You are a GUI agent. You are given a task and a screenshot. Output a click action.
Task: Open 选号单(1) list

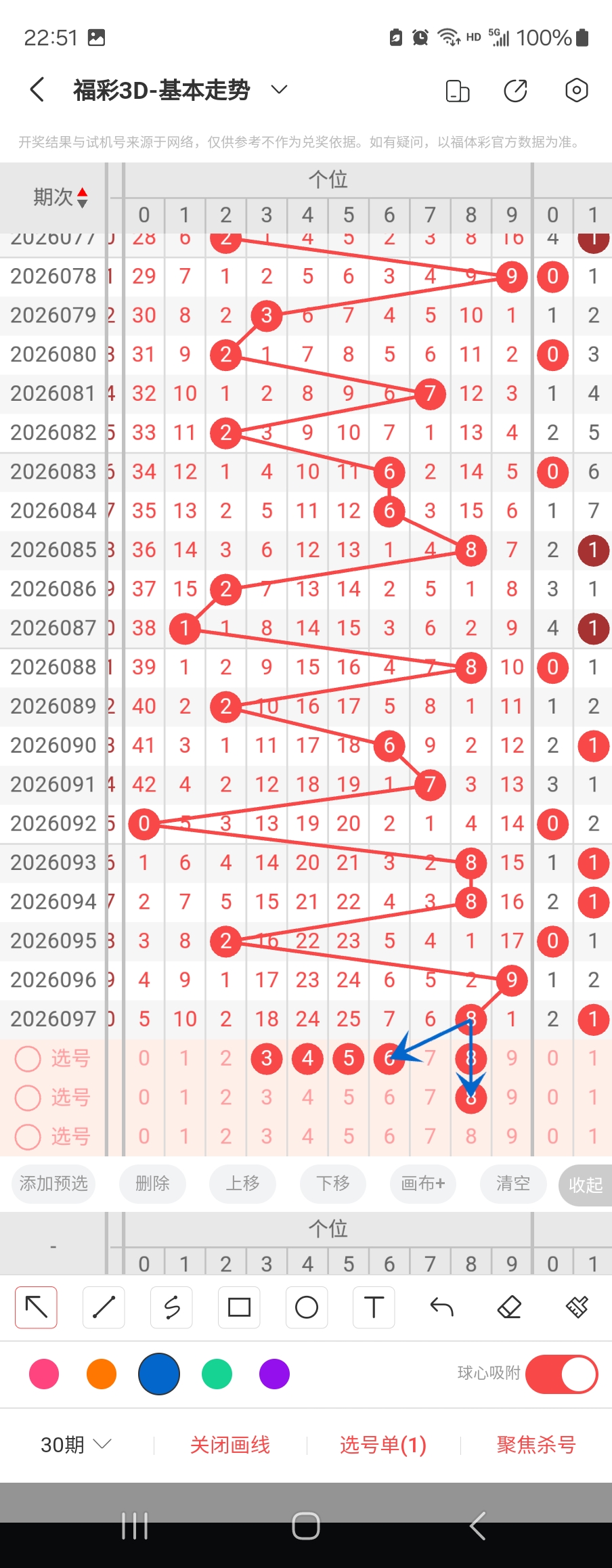(383, 1445)
